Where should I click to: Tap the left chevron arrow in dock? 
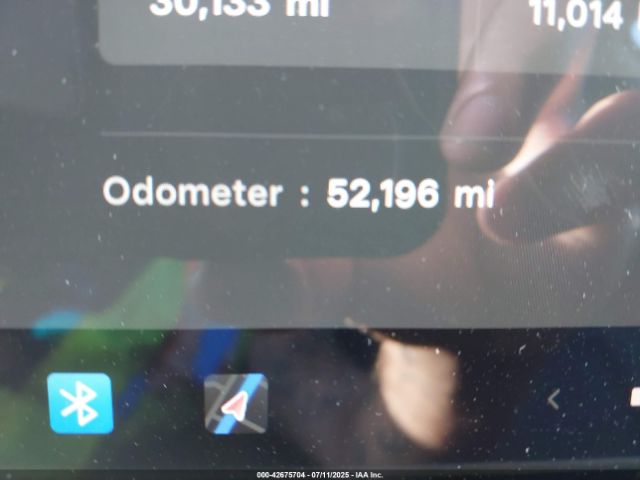(554, 400)
